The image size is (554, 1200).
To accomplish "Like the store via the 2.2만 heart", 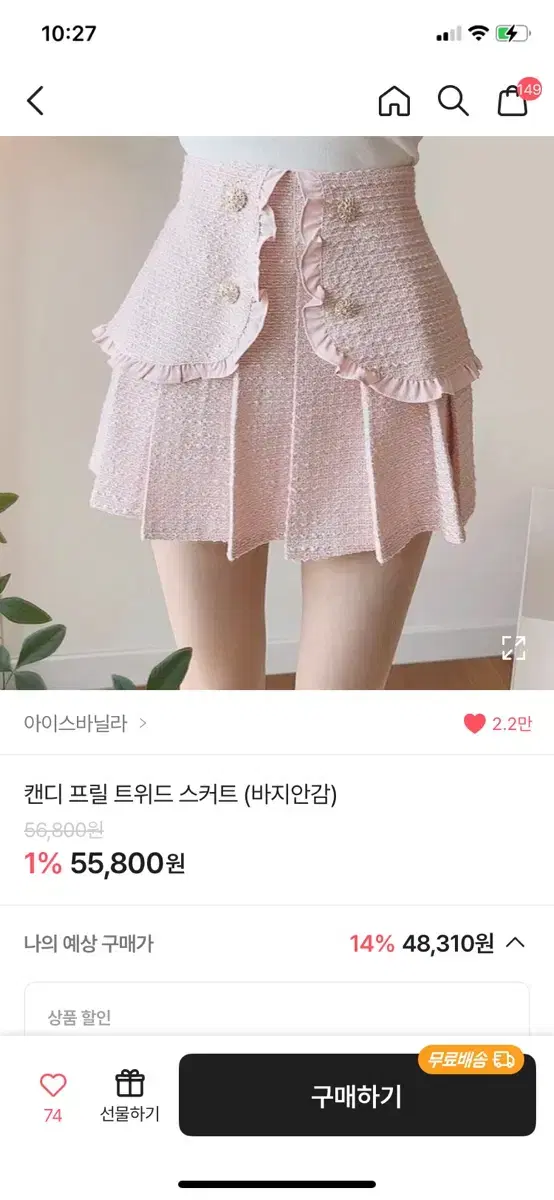I will [x=497, y=724].
